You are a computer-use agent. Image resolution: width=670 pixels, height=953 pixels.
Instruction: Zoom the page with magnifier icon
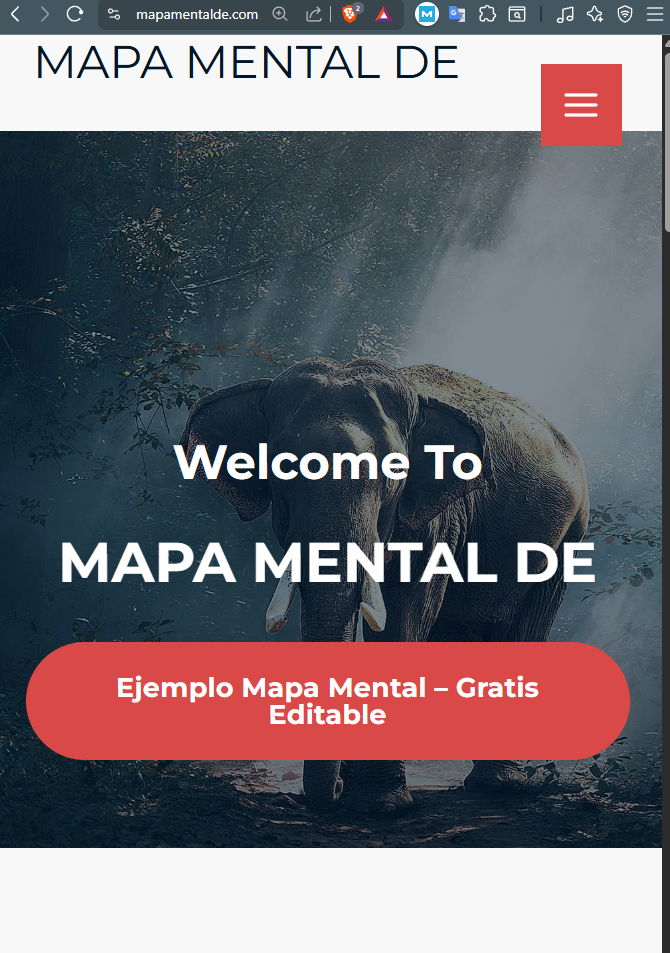(280, 14)
